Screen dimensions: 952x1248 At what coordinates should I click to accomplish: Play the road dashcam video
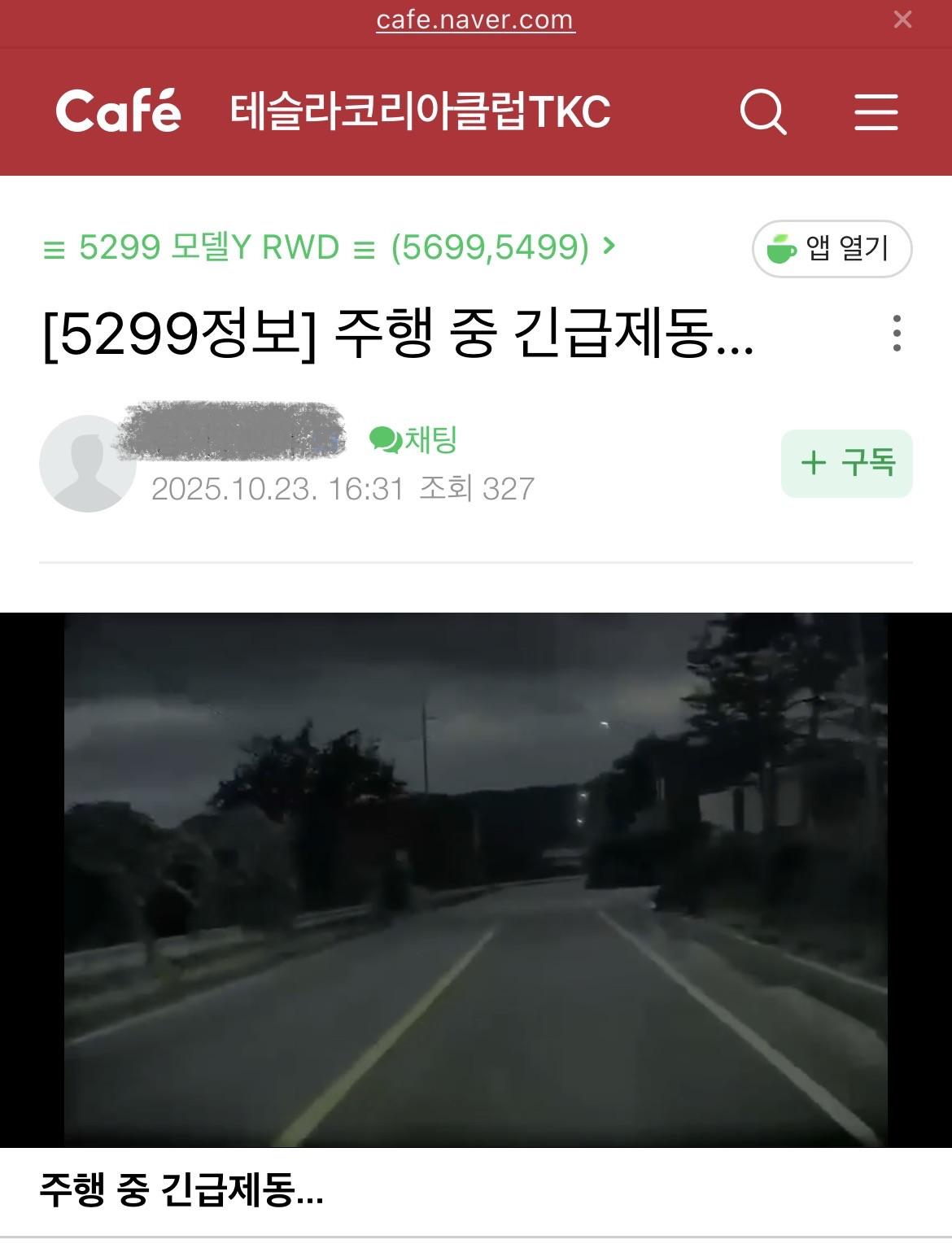[475, 879]
